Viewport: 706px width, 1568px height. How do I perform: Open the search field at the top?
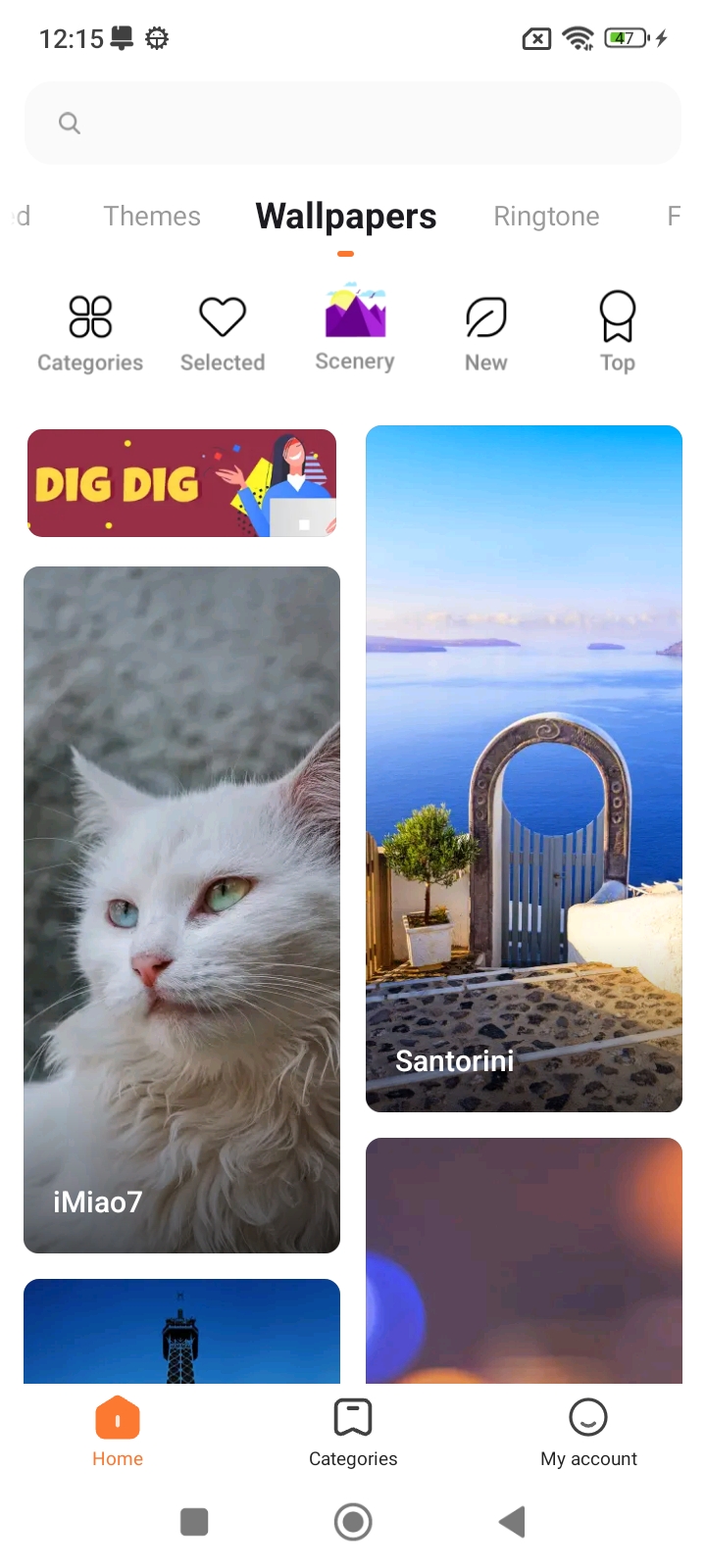(353, 123)
